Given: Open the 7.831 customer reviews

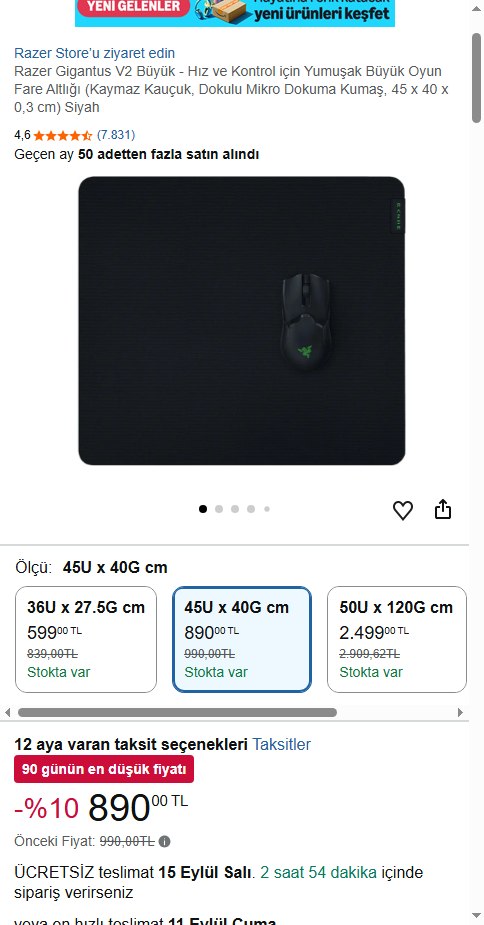Looking at the screenshot, I should 116,135.
